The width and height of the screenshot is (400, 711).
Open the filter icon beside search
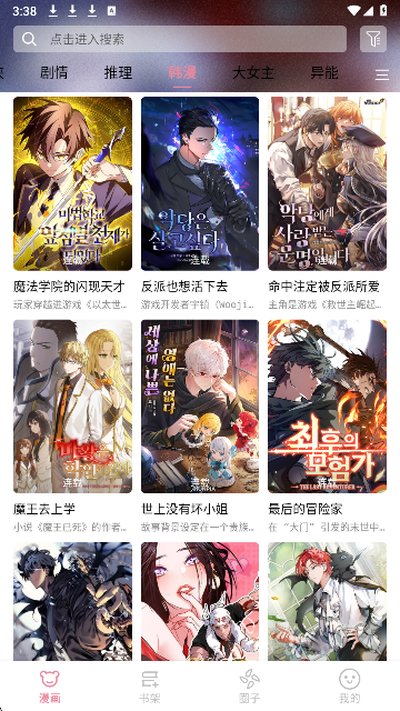[373, 39]
